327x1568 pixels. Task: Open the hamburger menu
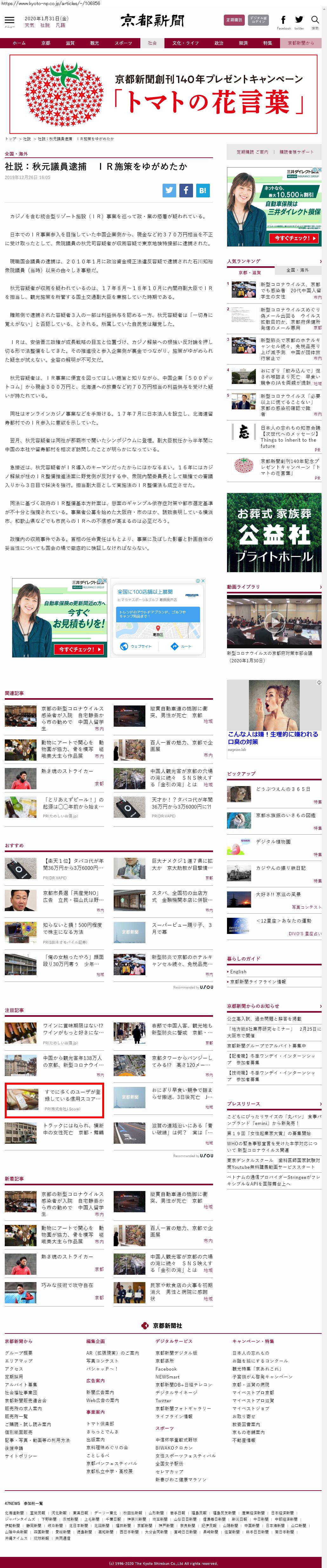[x=9, y=20]
